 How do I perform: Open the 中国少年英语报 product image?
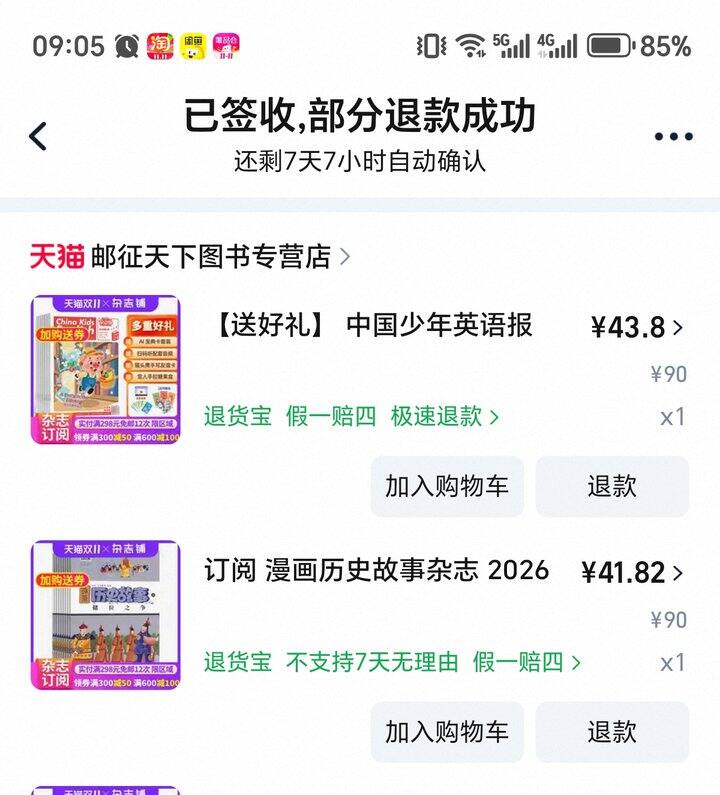click(105, 369)
